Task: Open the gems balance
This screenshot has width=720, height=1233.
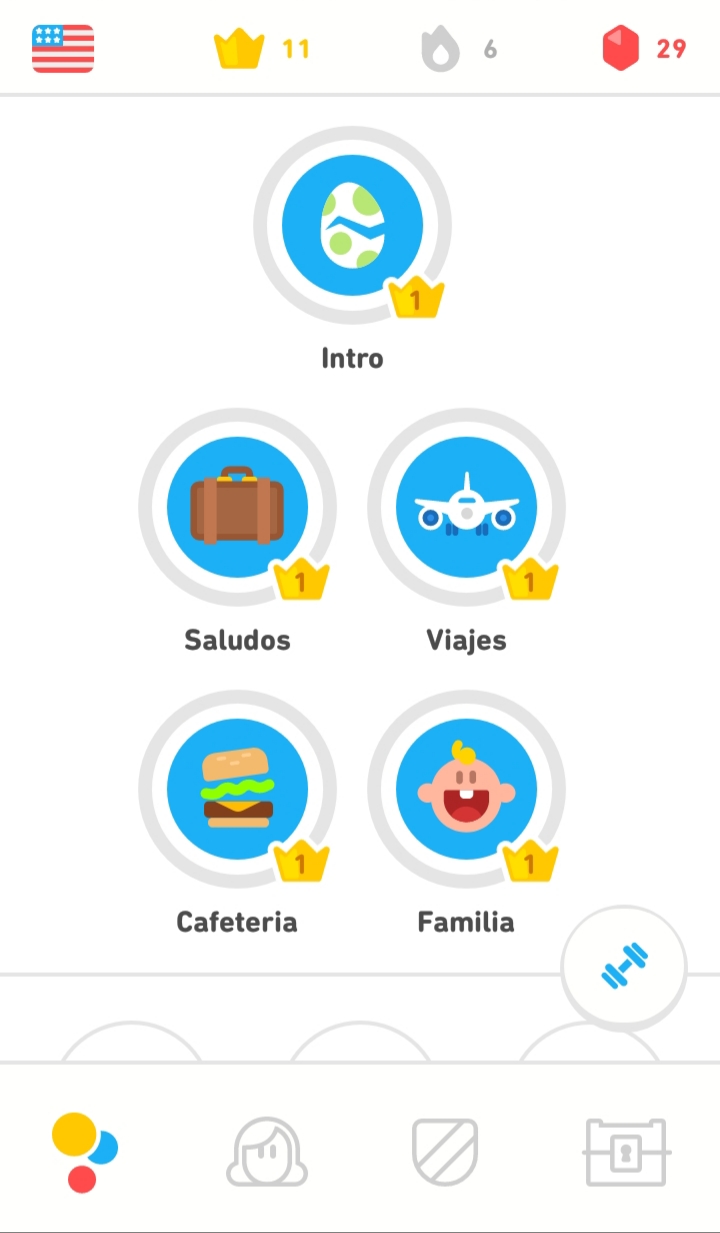Action: (x=643, y=48)
